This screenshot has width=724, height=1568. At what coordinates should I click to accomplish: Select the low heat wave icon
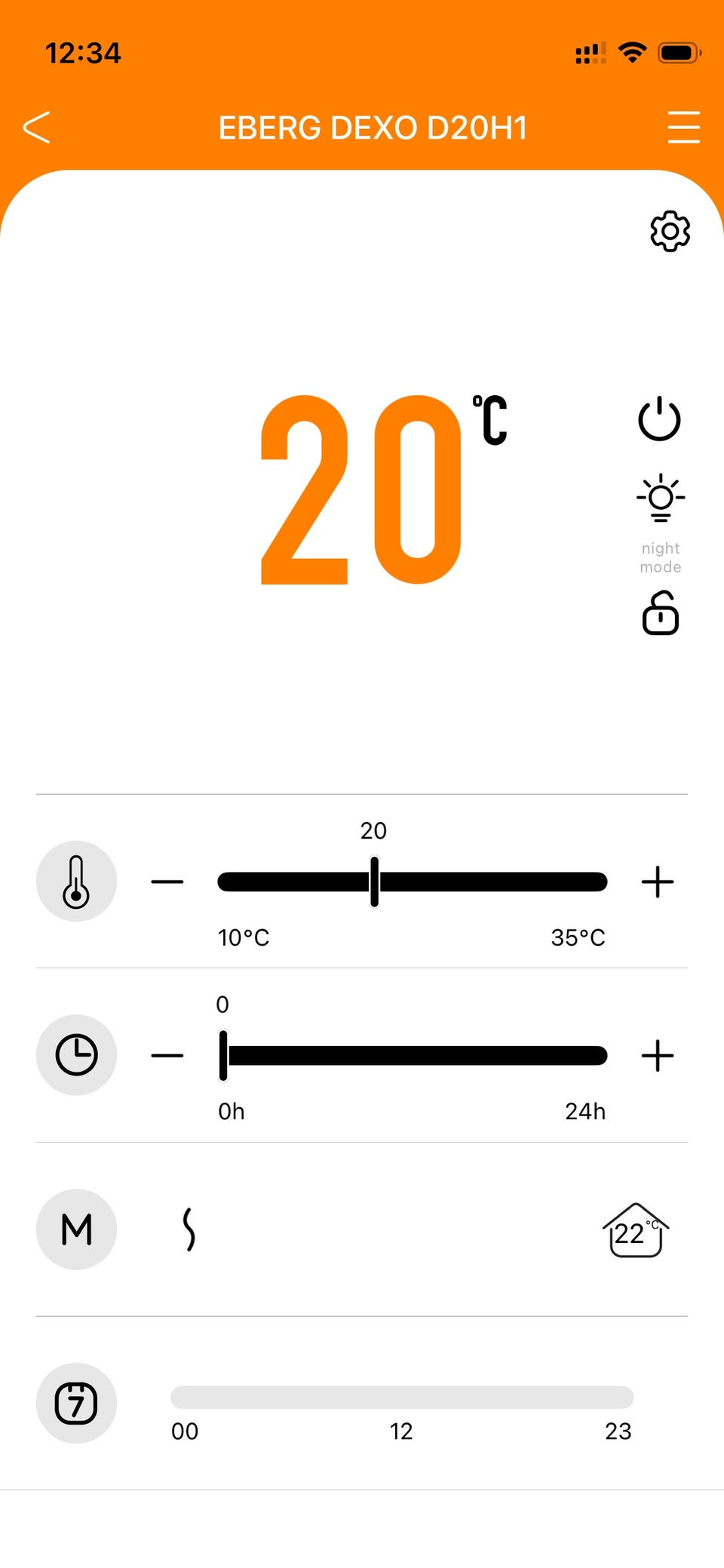pos(189,1229)
